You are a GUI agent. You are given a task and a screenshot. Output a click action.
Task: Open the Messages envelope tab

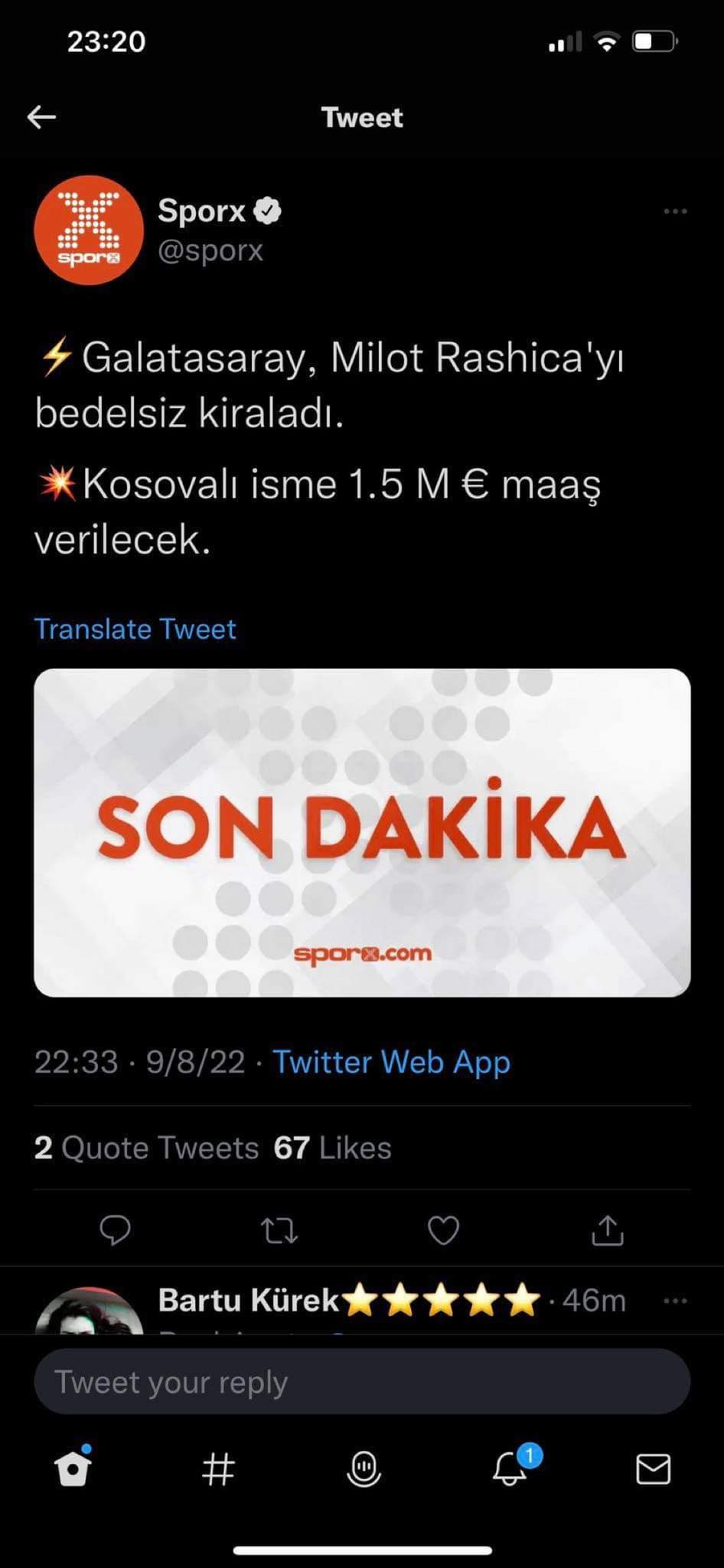click(x=654, y=1469)
